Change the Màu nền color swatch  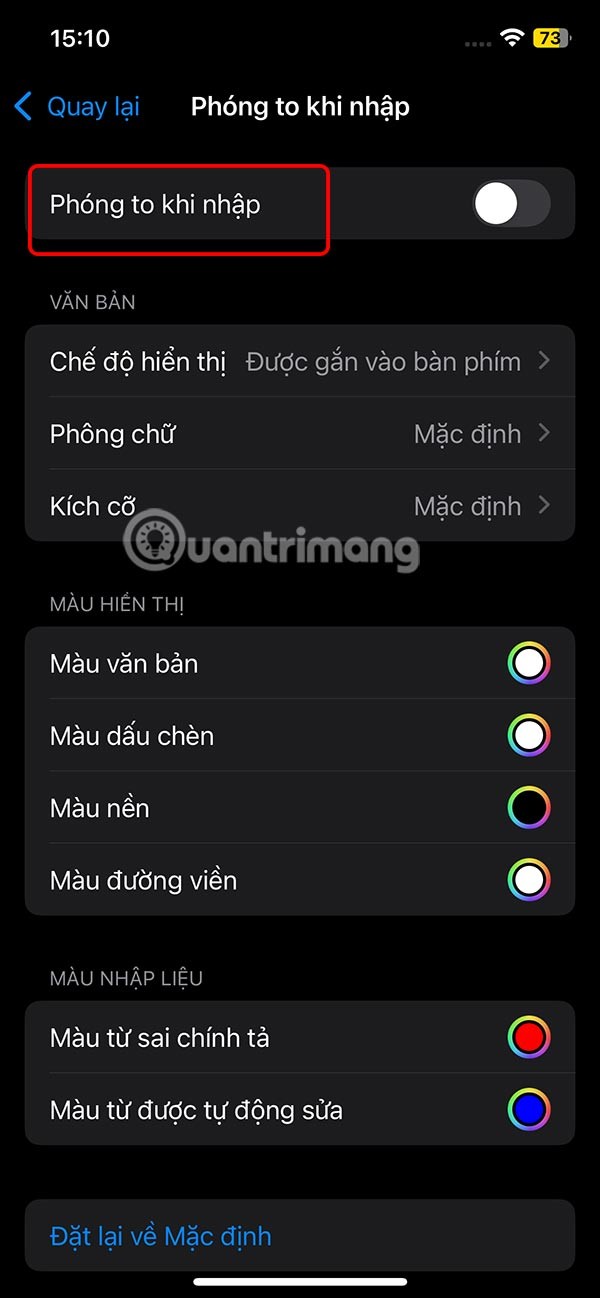tap(528, 808)
